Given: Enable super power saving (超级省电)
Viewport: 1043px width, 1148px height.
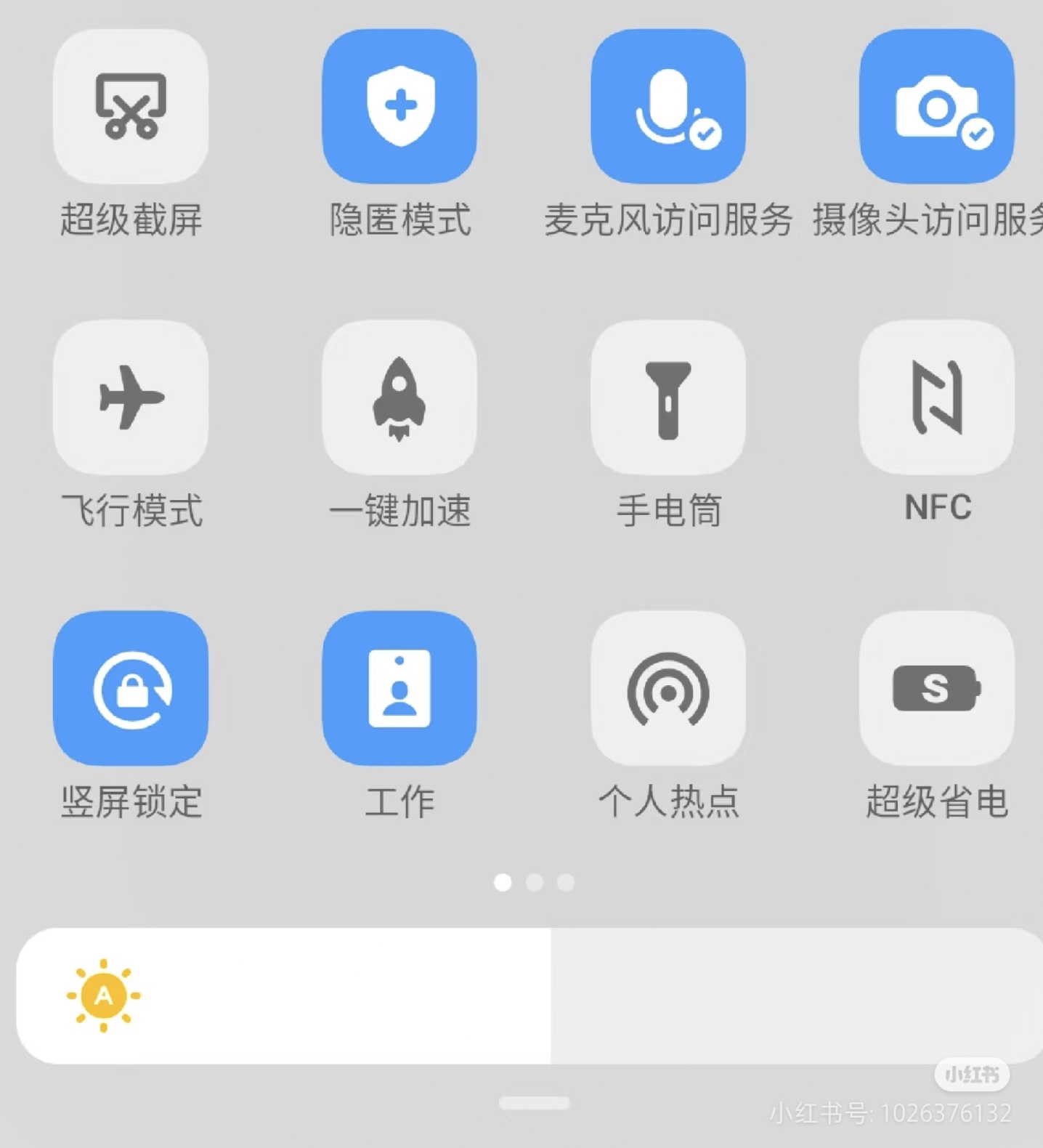Looking at the screenshot, I should pos(937,688).
